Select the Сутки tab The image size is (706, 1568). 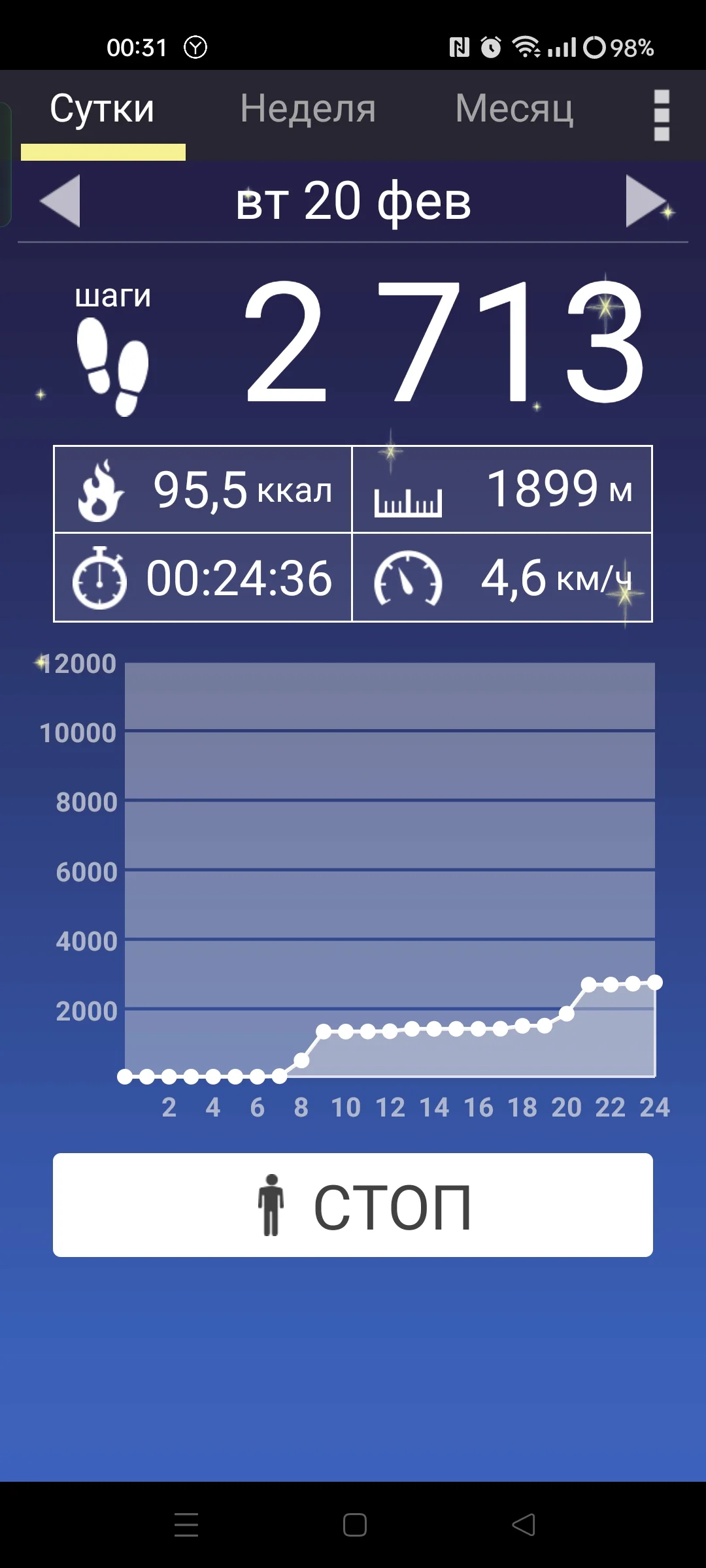(103, 109)
